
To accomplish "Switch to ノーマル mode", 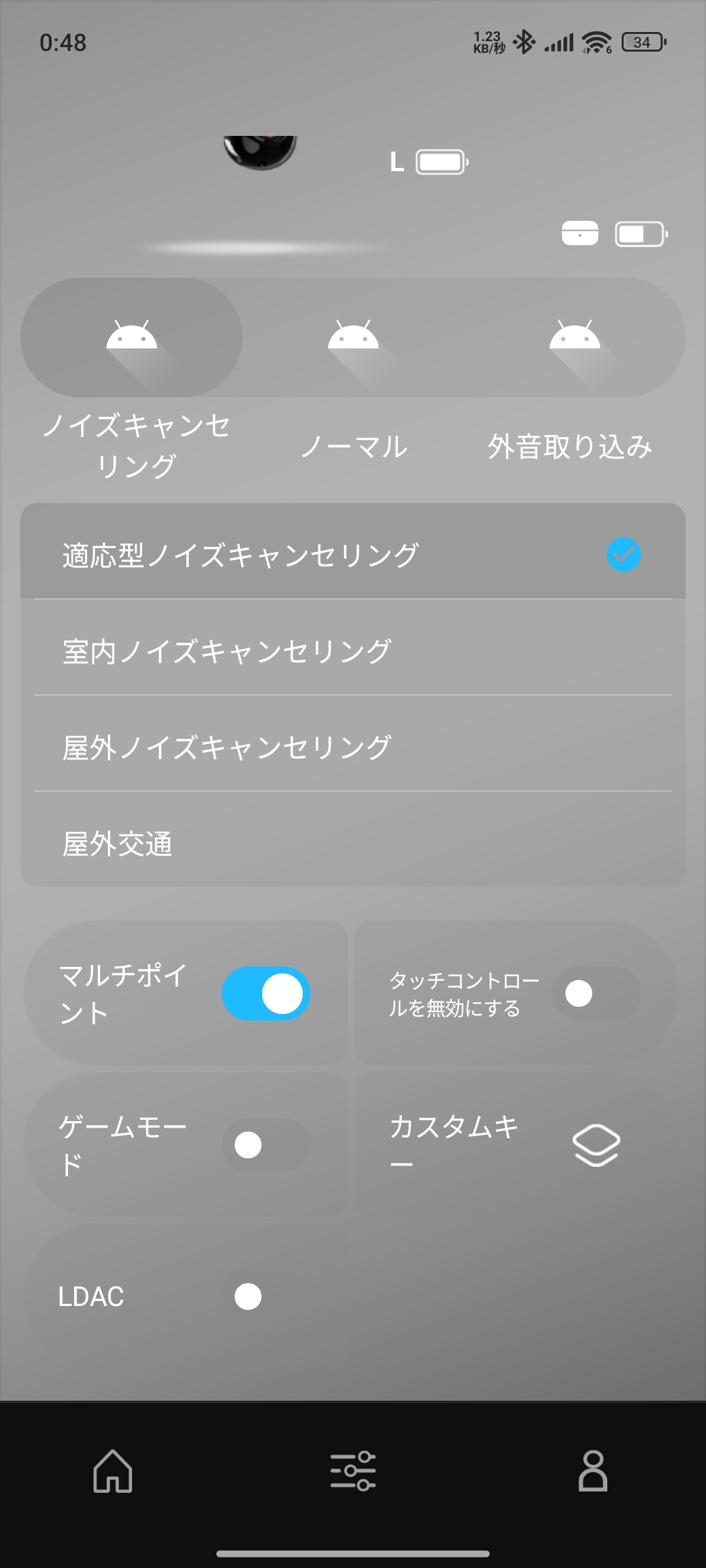I will [353, 338].
